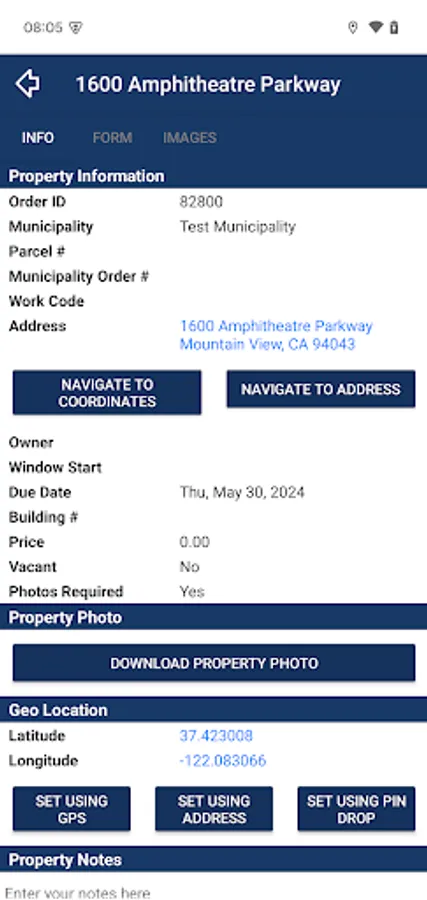427x900 pixels.
Task: Tap Navigate to Coordinates button
Action: coord(107,393)
